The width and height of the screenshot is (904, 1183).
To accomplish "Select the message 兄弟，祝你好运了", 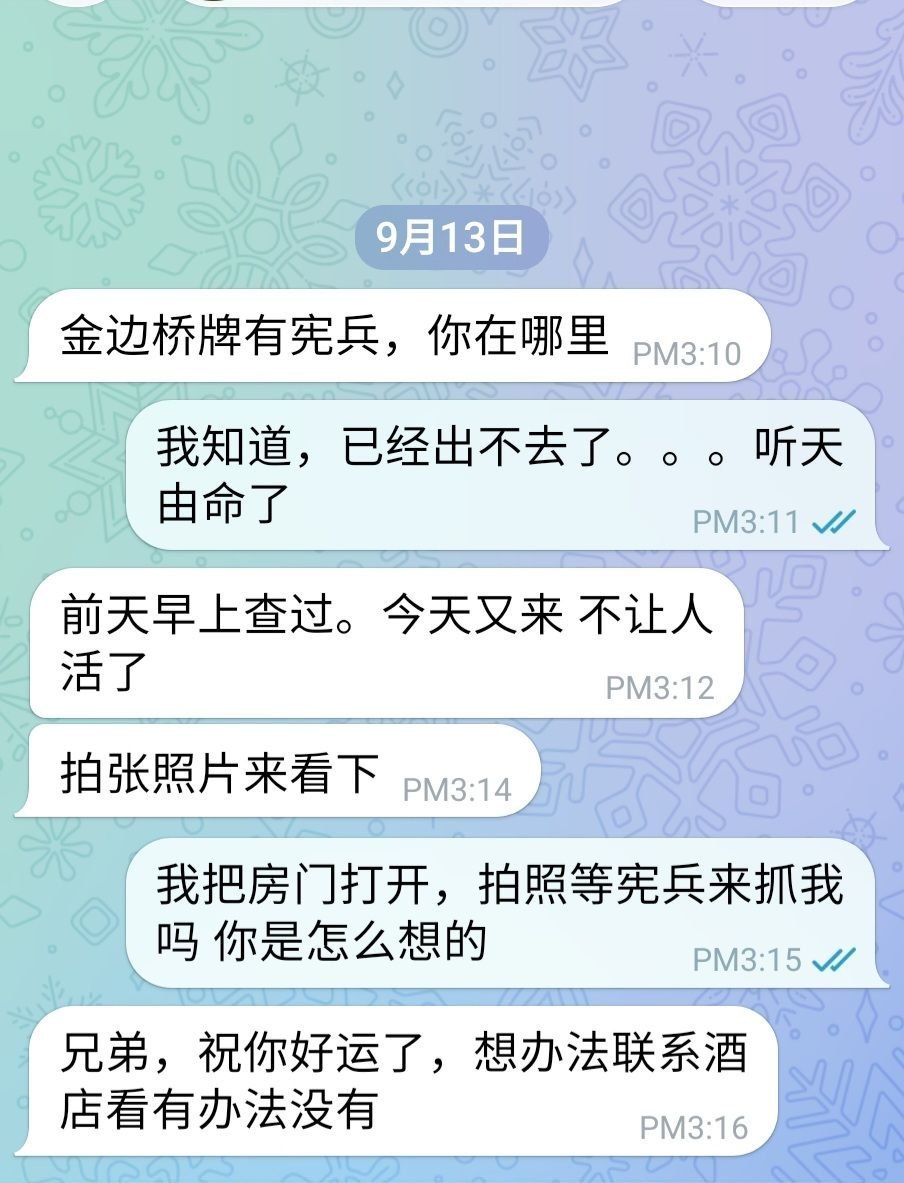I will tap(396, 1081).
